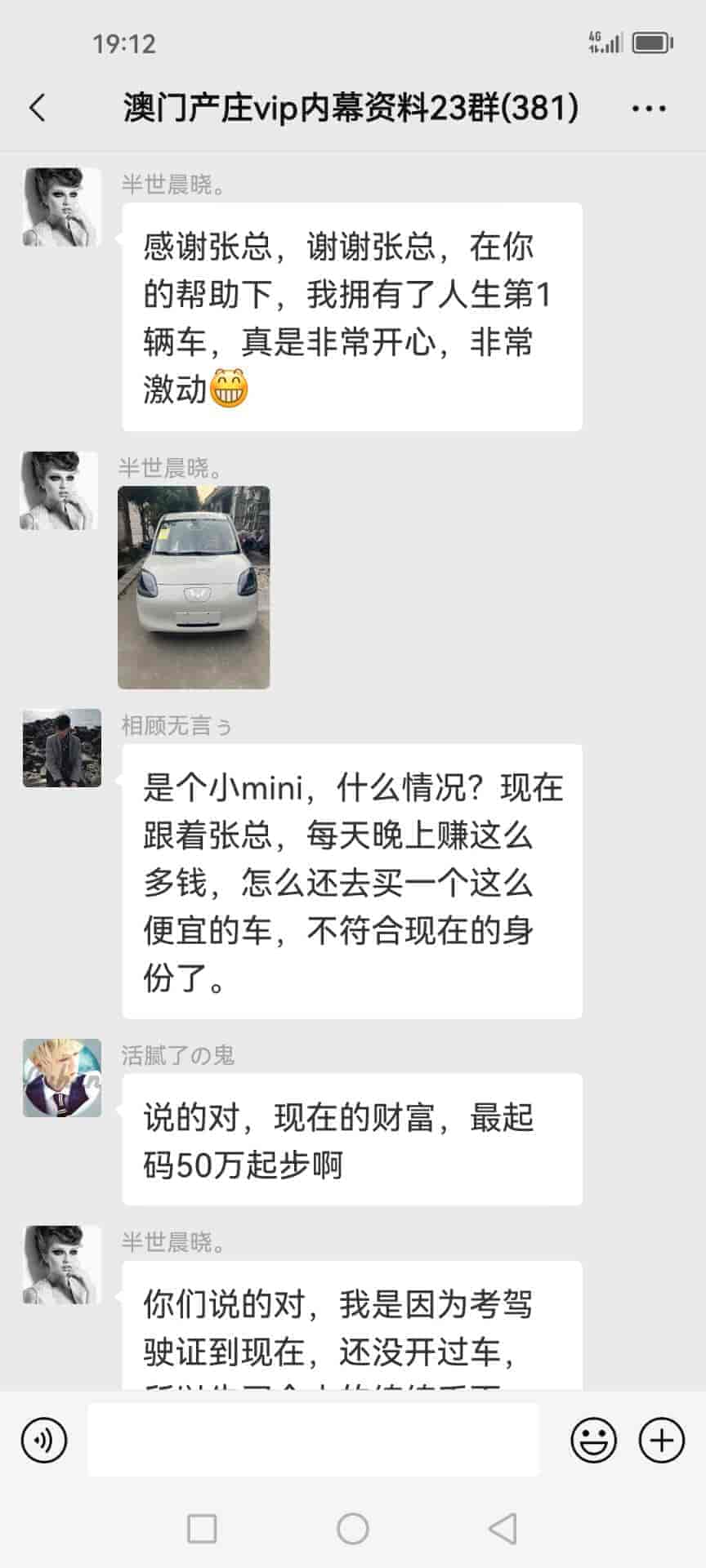Screen dimensions: 706x1568
Task: Focus the message text field
Action: coord(313,1440)
